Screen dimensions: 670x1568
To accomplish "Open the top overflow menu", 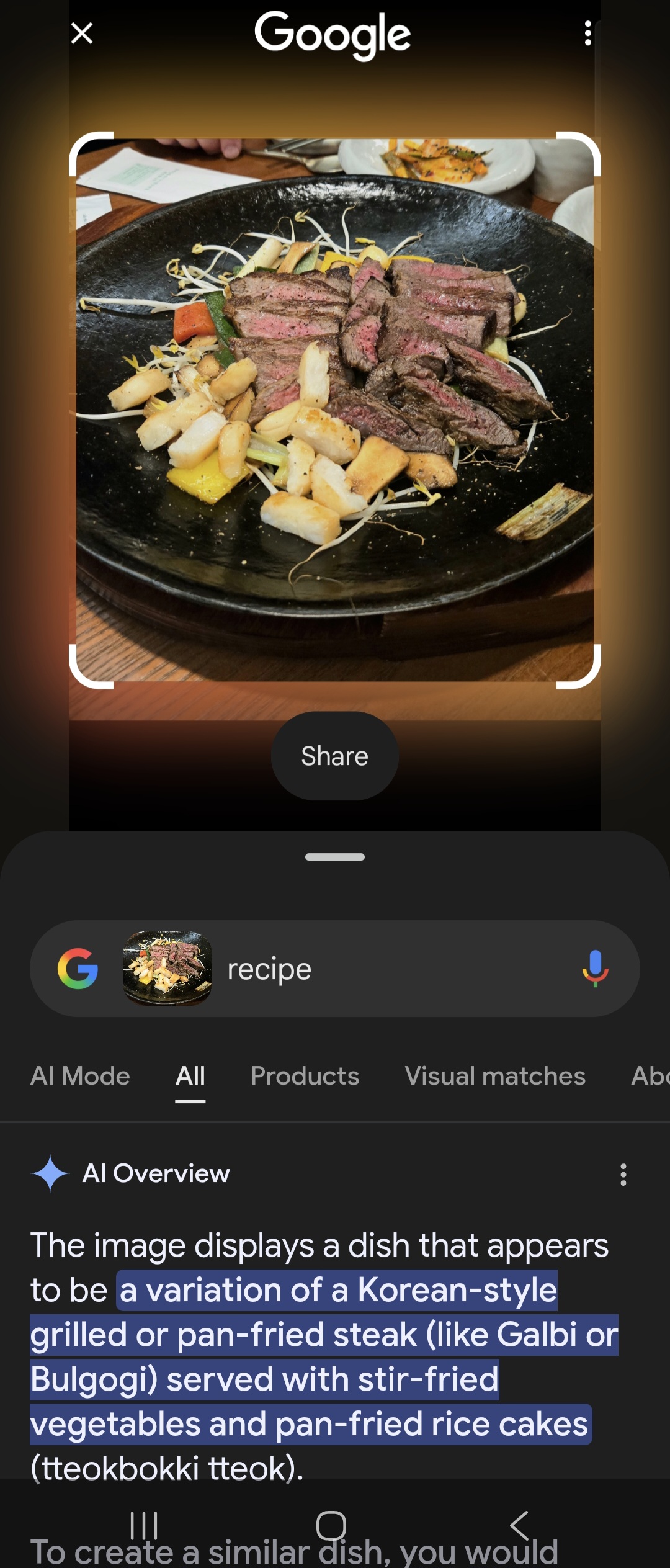I will click(587, 34).
